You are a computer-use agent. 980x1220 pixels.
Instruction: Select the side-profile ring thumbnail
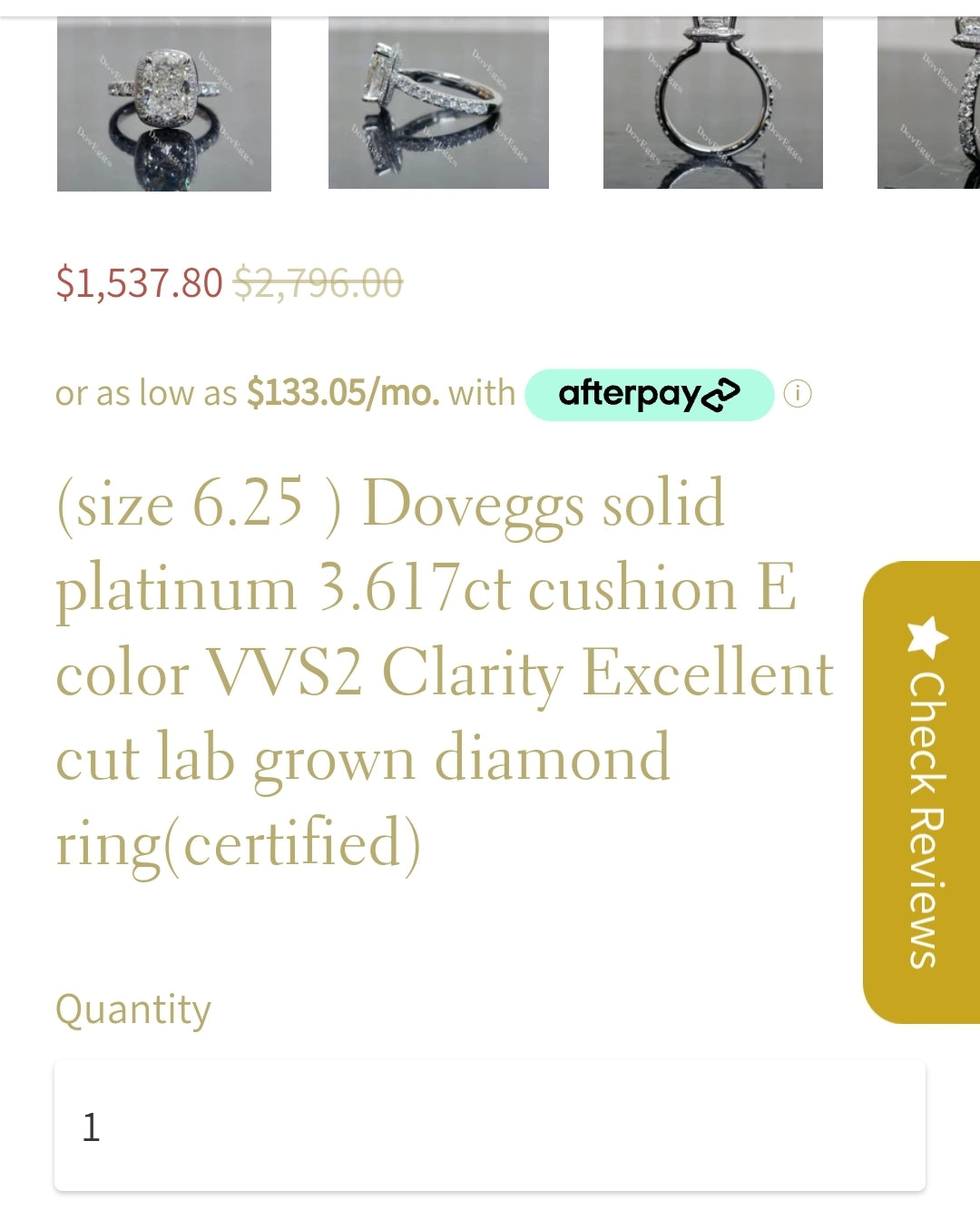coord(438,103)
